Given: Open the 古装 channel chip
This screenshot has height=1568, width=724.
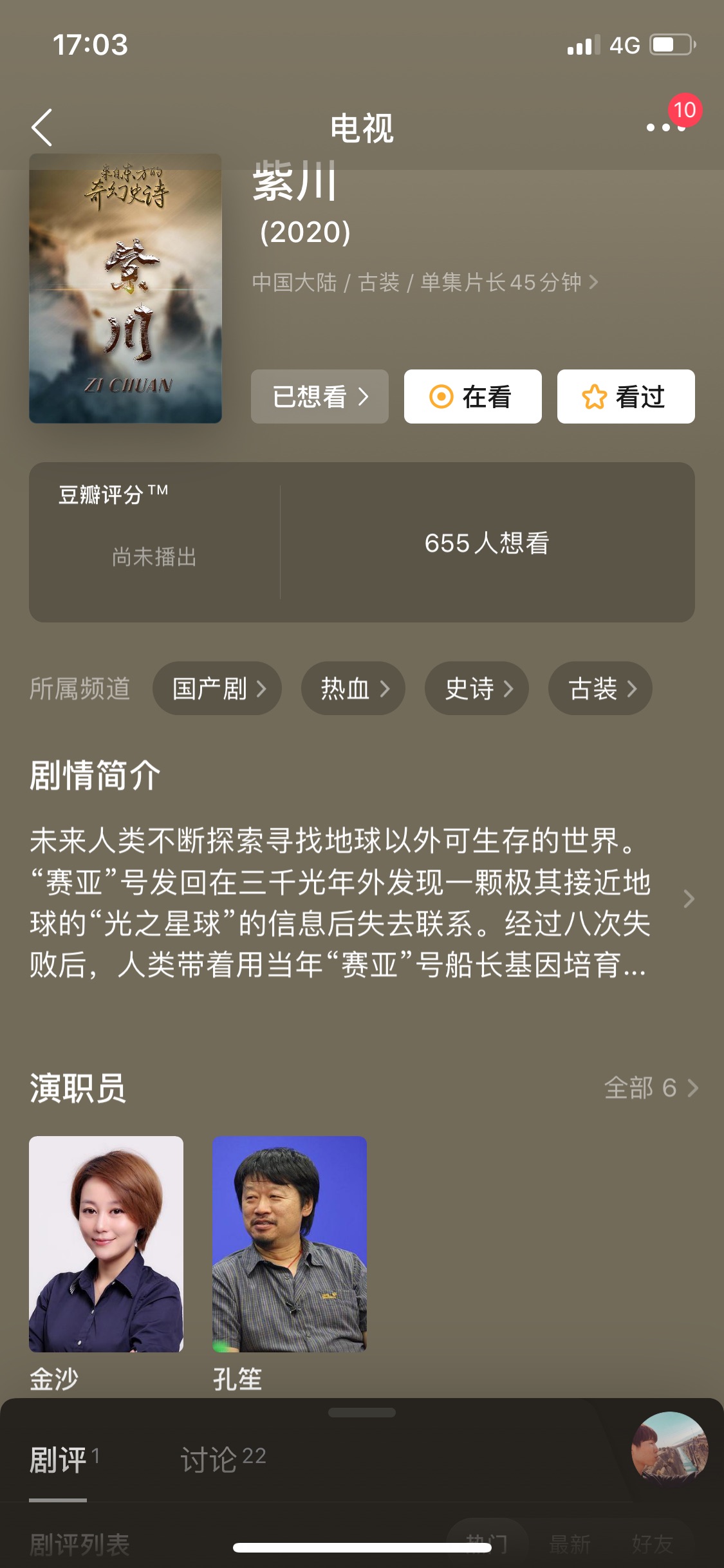Looking at the screenshot, I should [600, 688].
